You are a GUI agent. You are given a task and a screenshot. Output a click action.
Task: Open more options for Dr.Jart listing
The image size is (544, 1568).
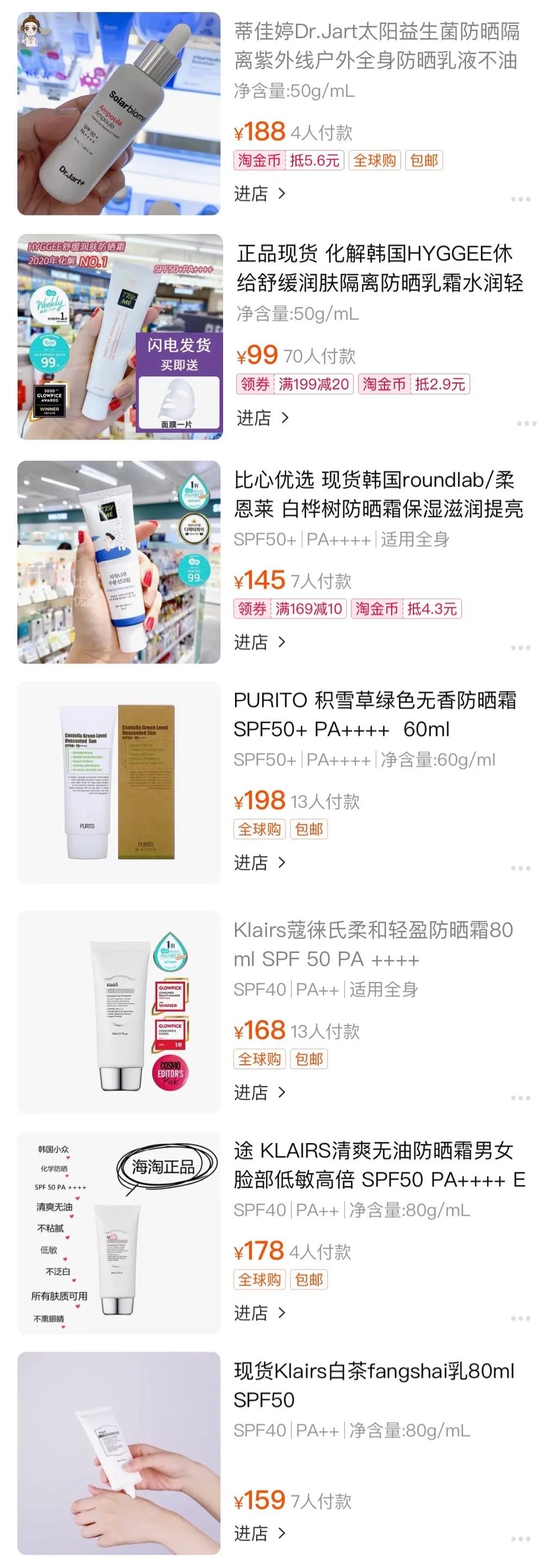tap(520, 199)
